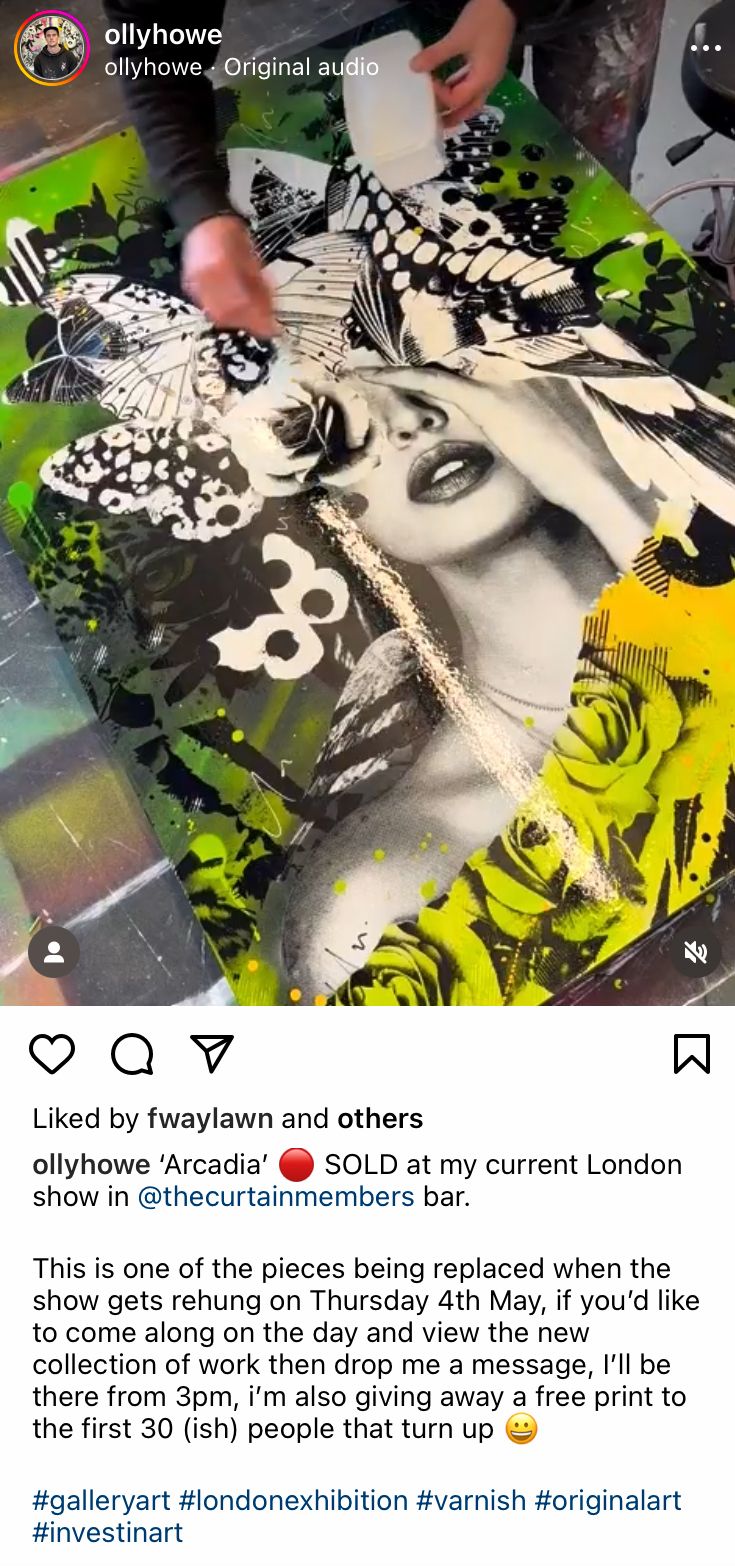This screenshot has height=1566, width=735.
Task: Show tagged people on the video
Action: (x=54, y=951)
